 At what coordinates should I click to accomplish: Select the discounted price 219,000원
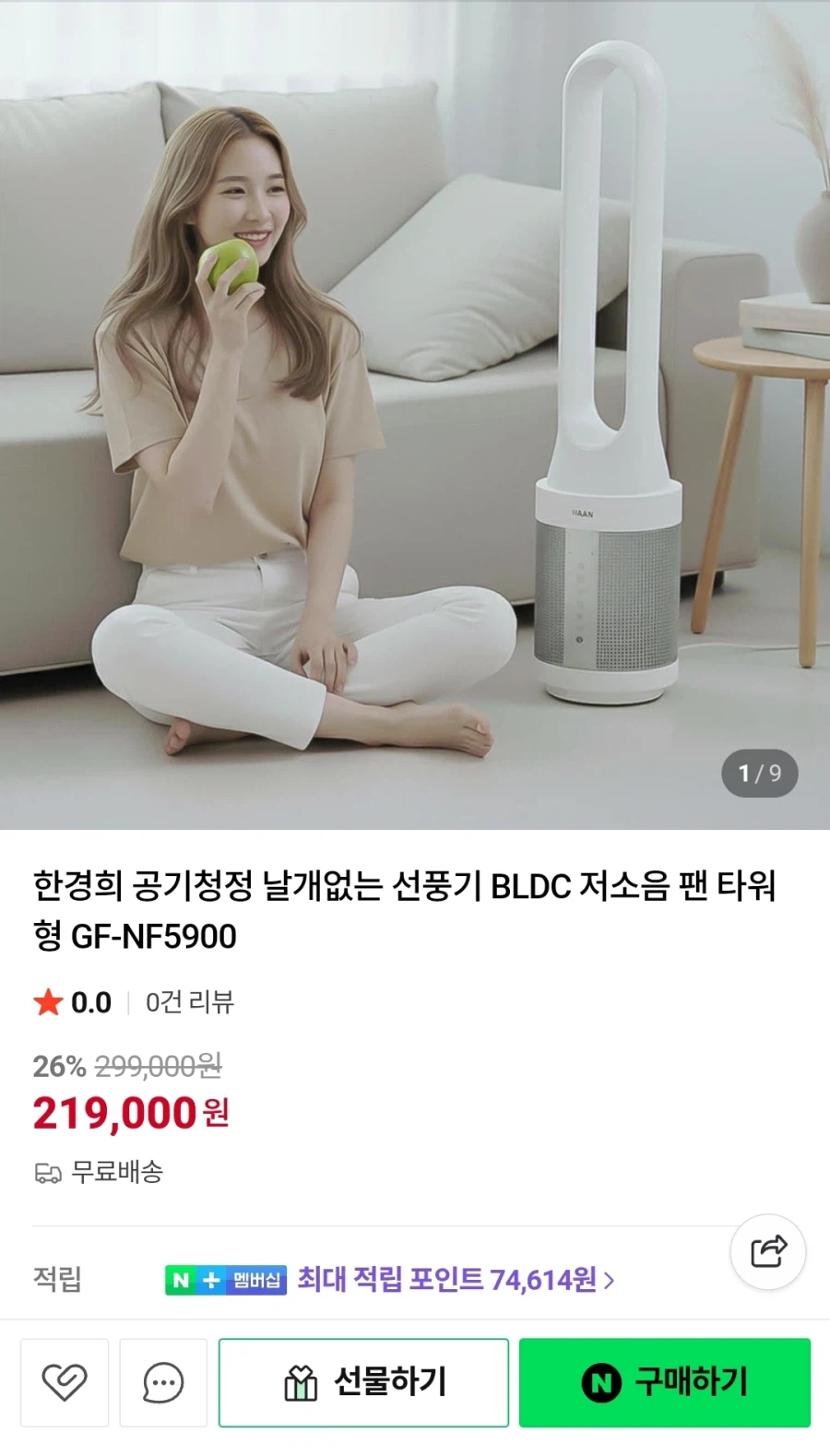pyautogui.click(x=129, y=1113)
